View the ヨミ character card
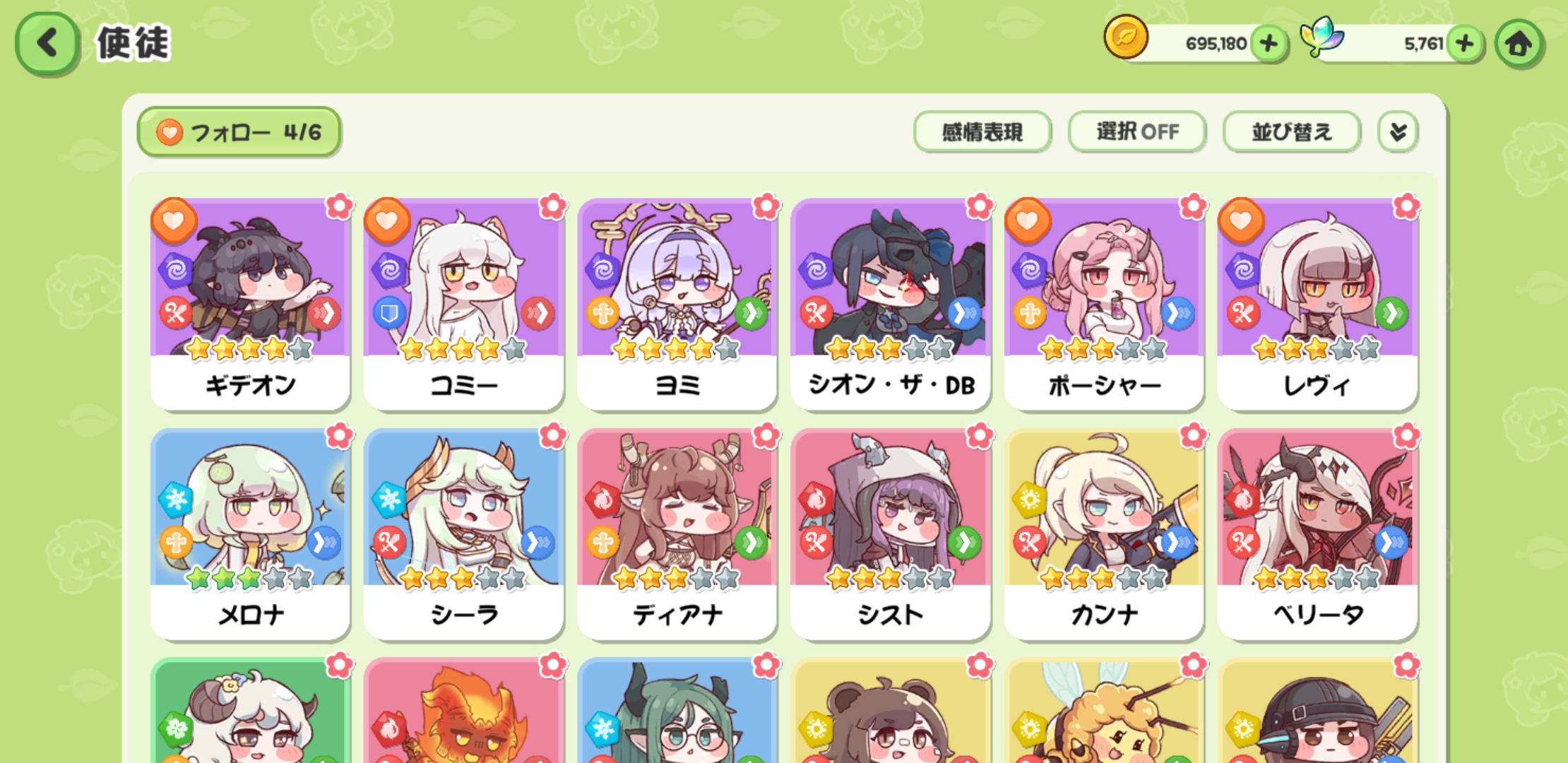The height and width of the screenshot is (763, 1568). tap(677, 304)
